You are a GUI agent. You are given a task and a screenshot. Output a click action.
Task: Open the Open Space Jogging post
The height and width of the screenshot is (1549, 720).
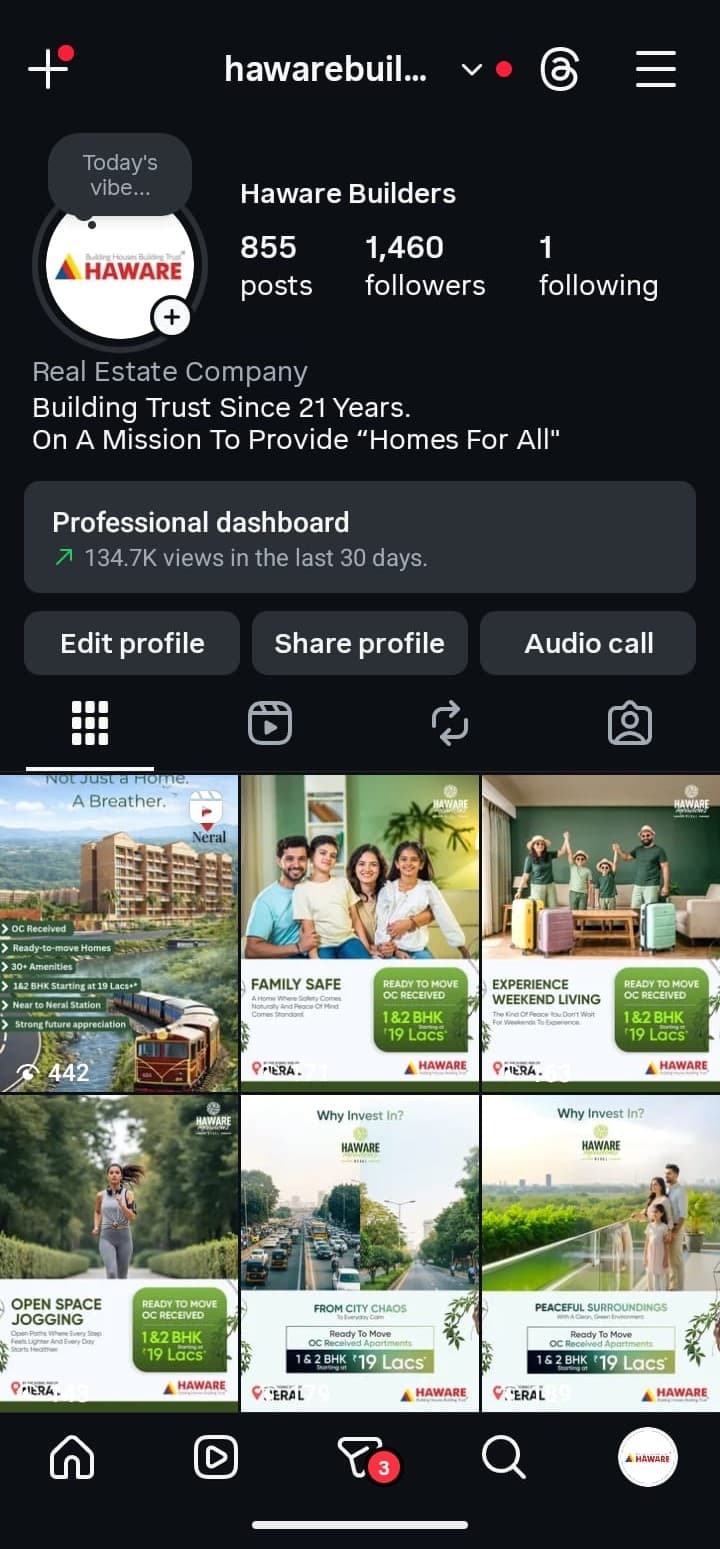point(119,1252)
